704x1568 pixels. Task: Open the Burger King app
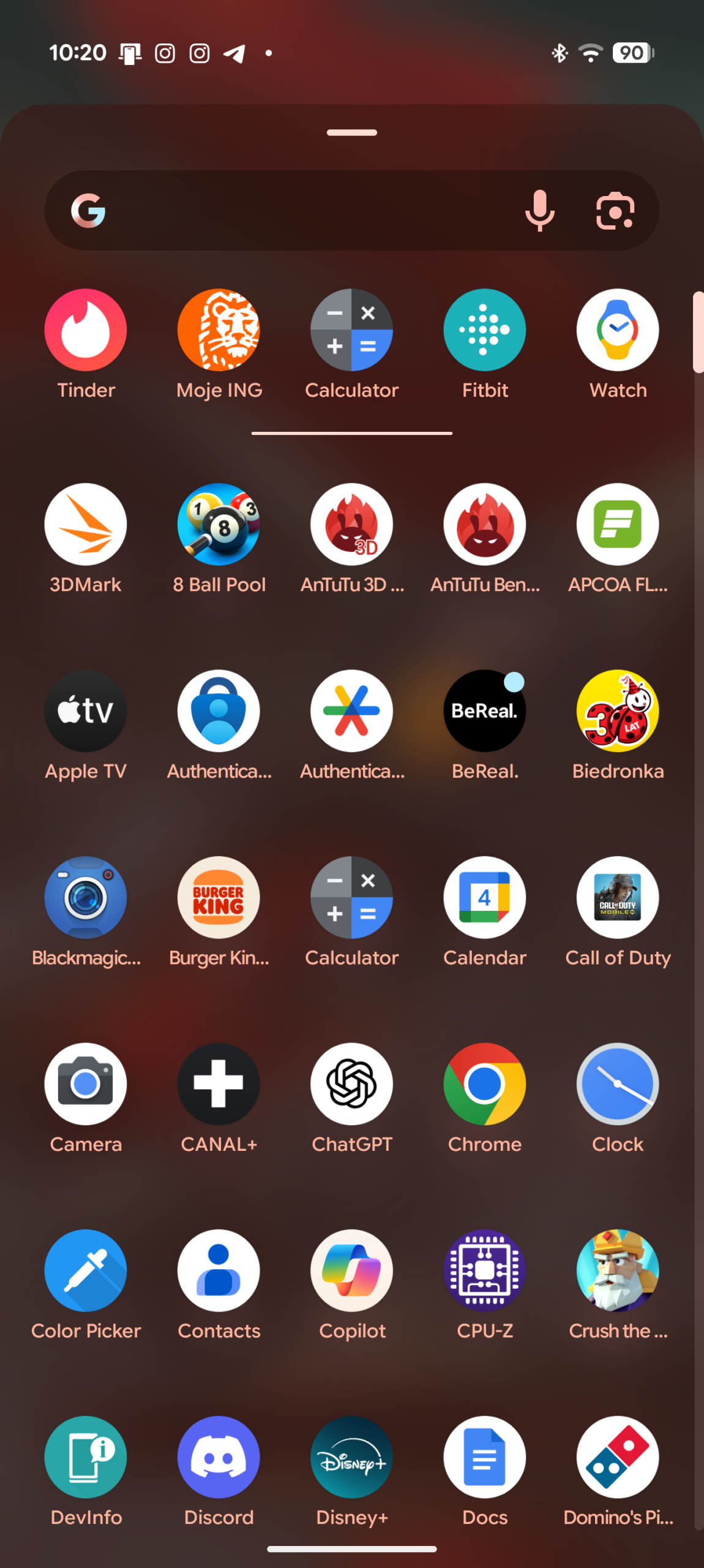219,897
